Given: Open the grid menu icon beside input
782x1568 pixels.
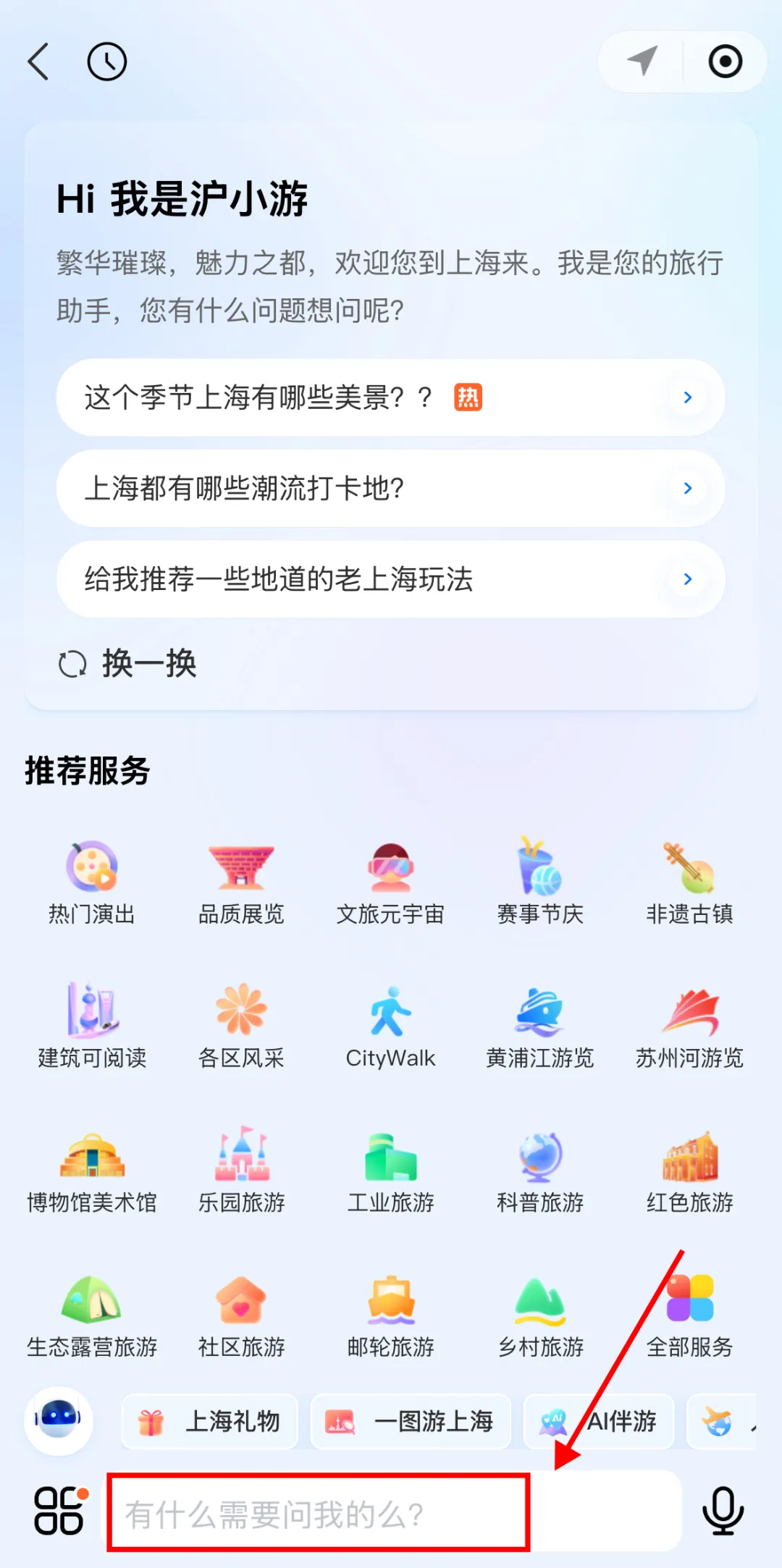Looking at the screenshot, I should pos(61,1511).
